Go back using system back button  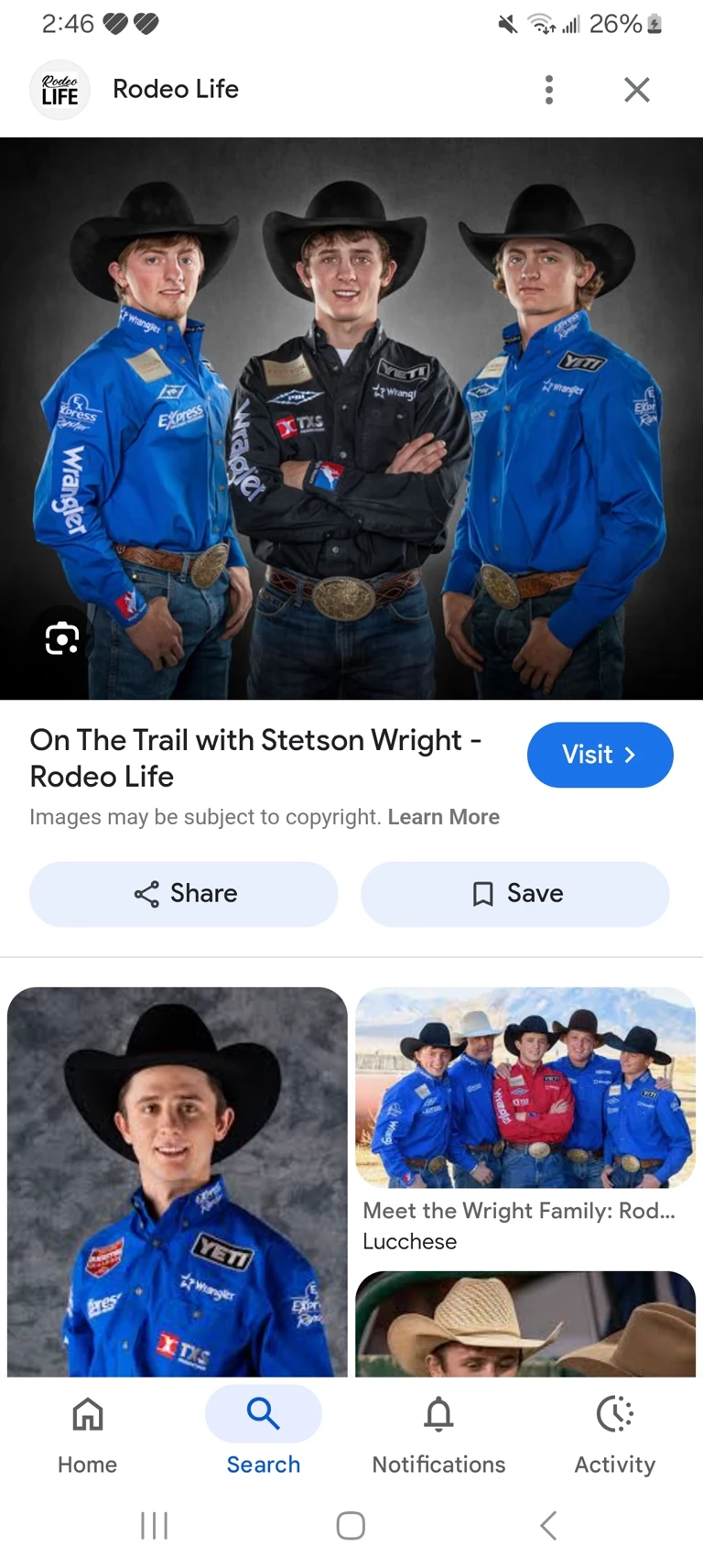547,1526
